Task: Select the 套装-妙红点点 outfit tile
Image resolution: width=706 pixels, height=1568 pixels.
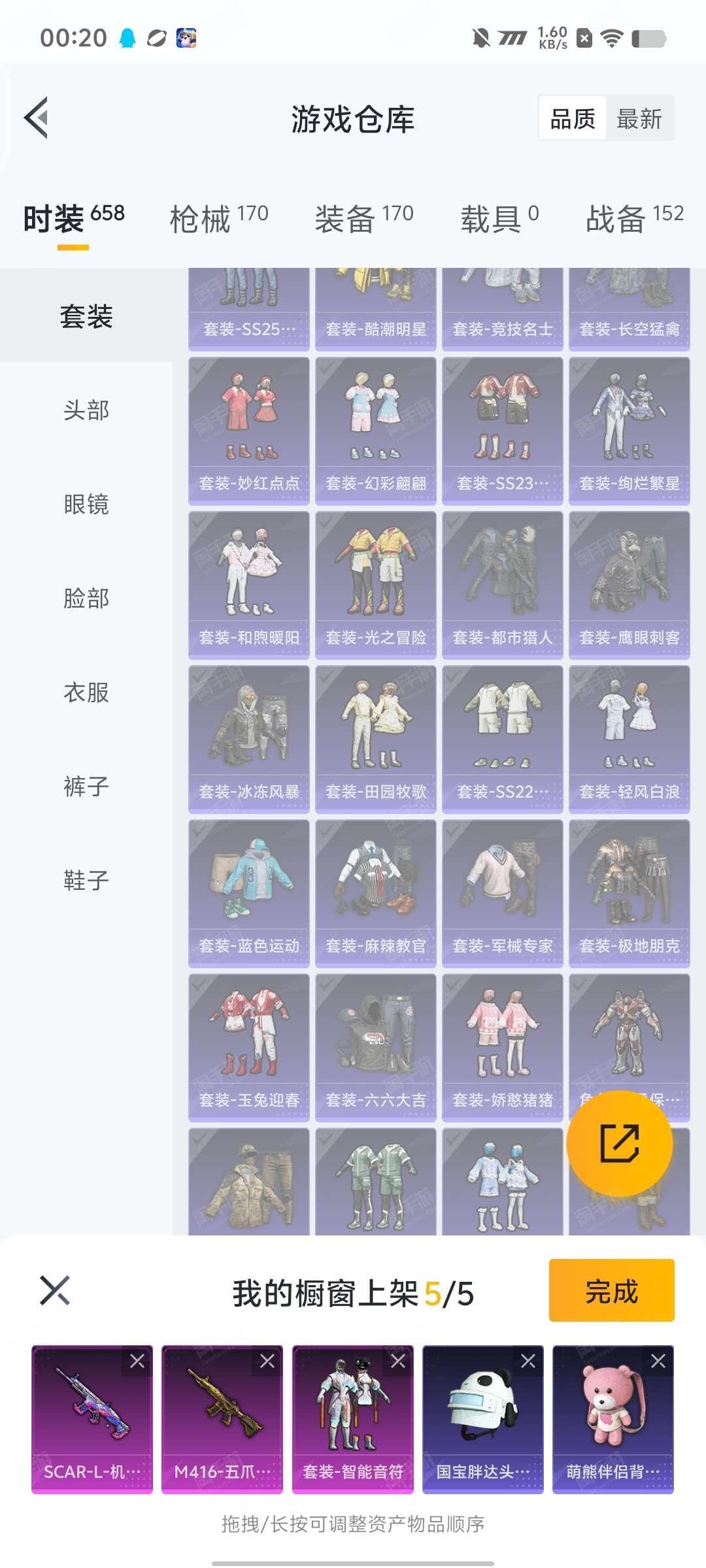Action: coord(249,431)
